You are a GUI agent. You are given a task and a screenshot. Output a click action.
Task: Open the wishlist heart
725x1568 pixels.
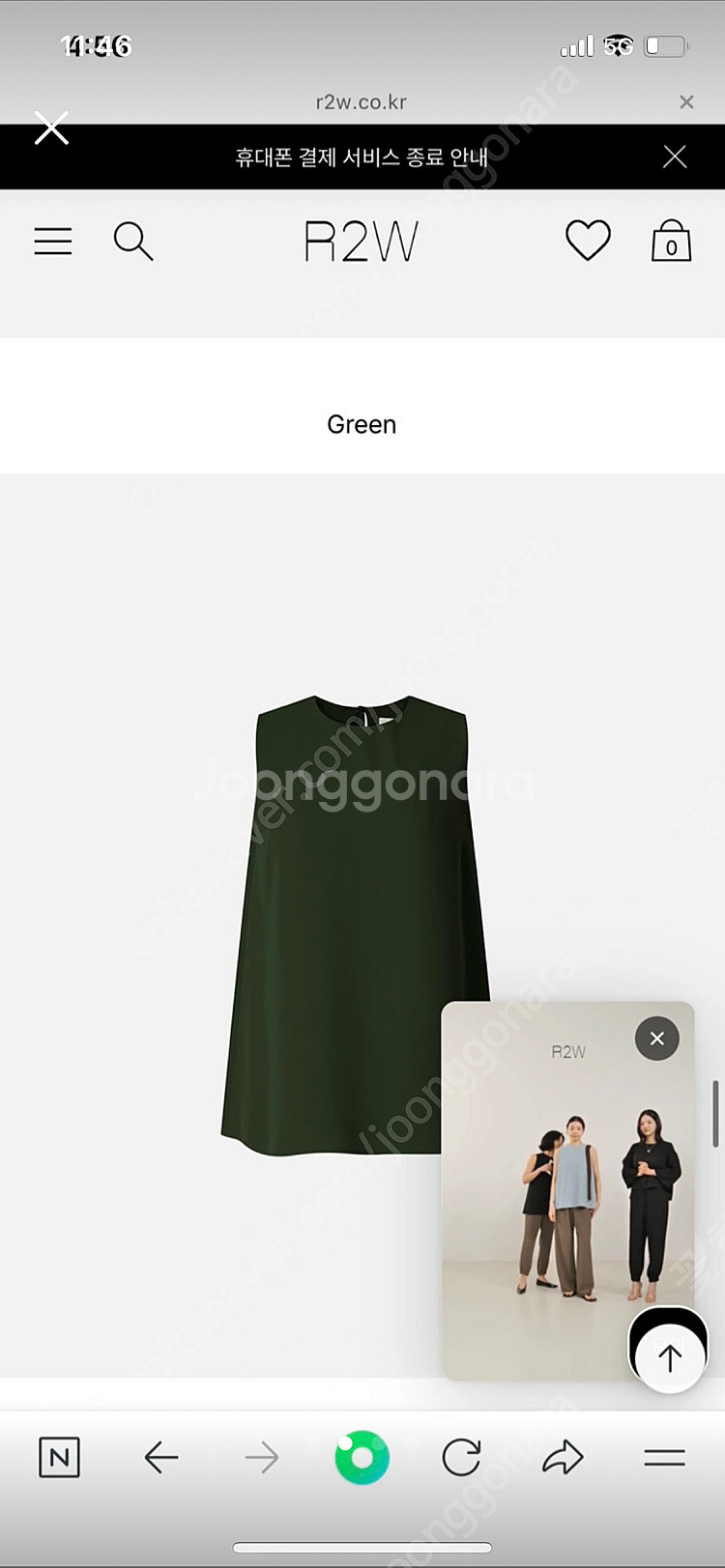[x=588, y=241]
